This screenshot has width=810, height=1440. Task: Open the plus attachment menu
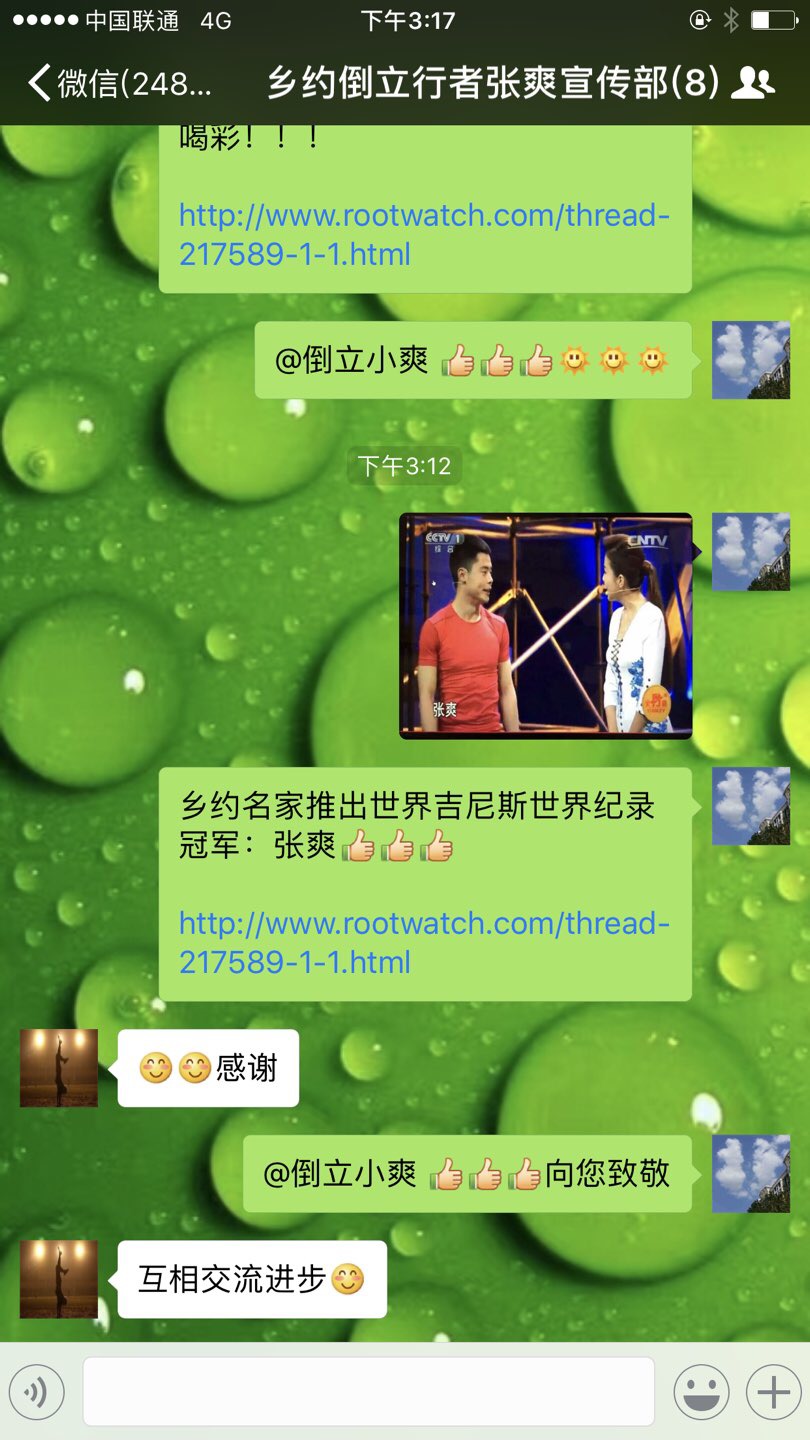774,1391
